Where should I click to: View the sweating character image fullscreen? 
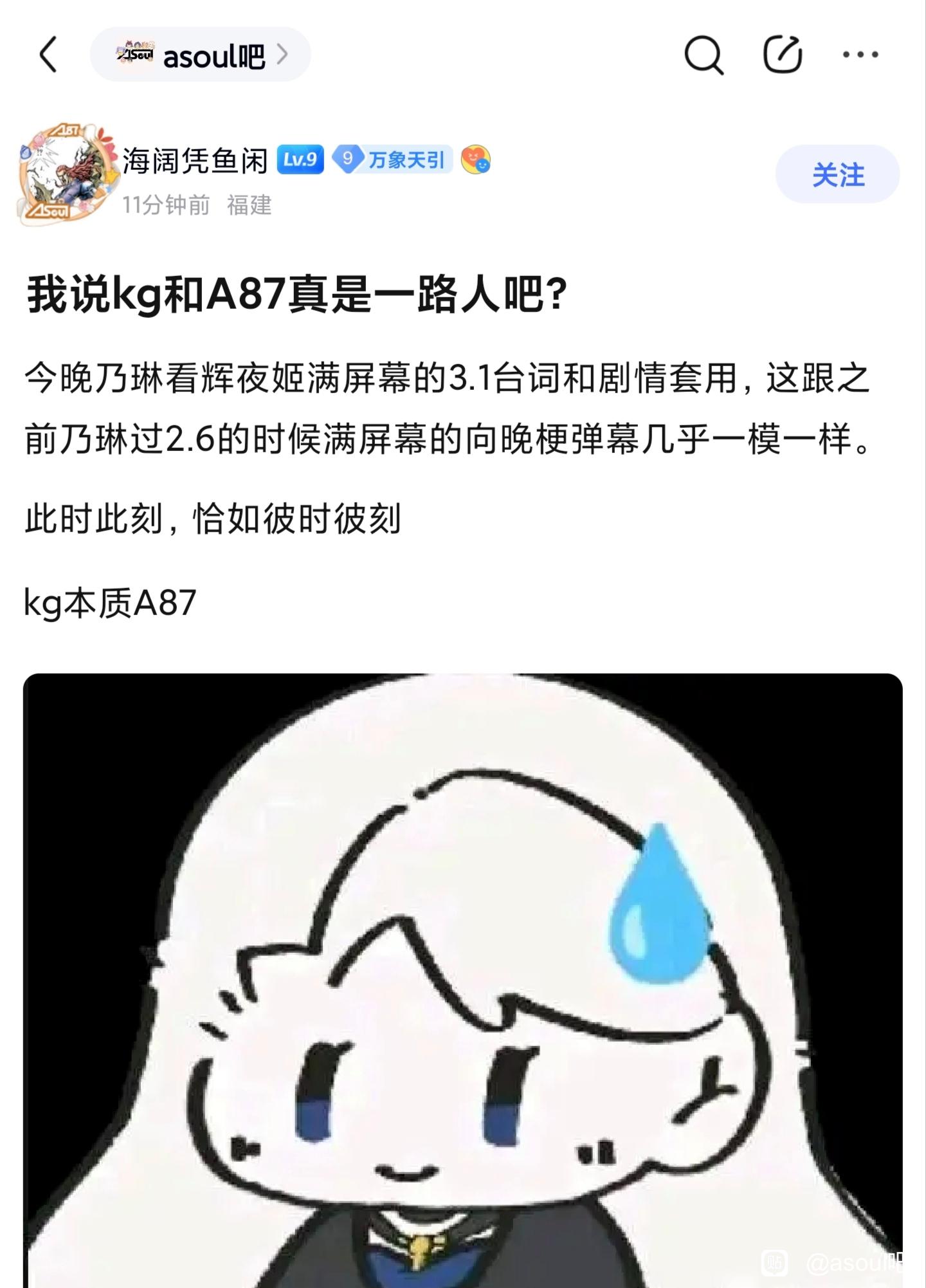pos(463,980)
